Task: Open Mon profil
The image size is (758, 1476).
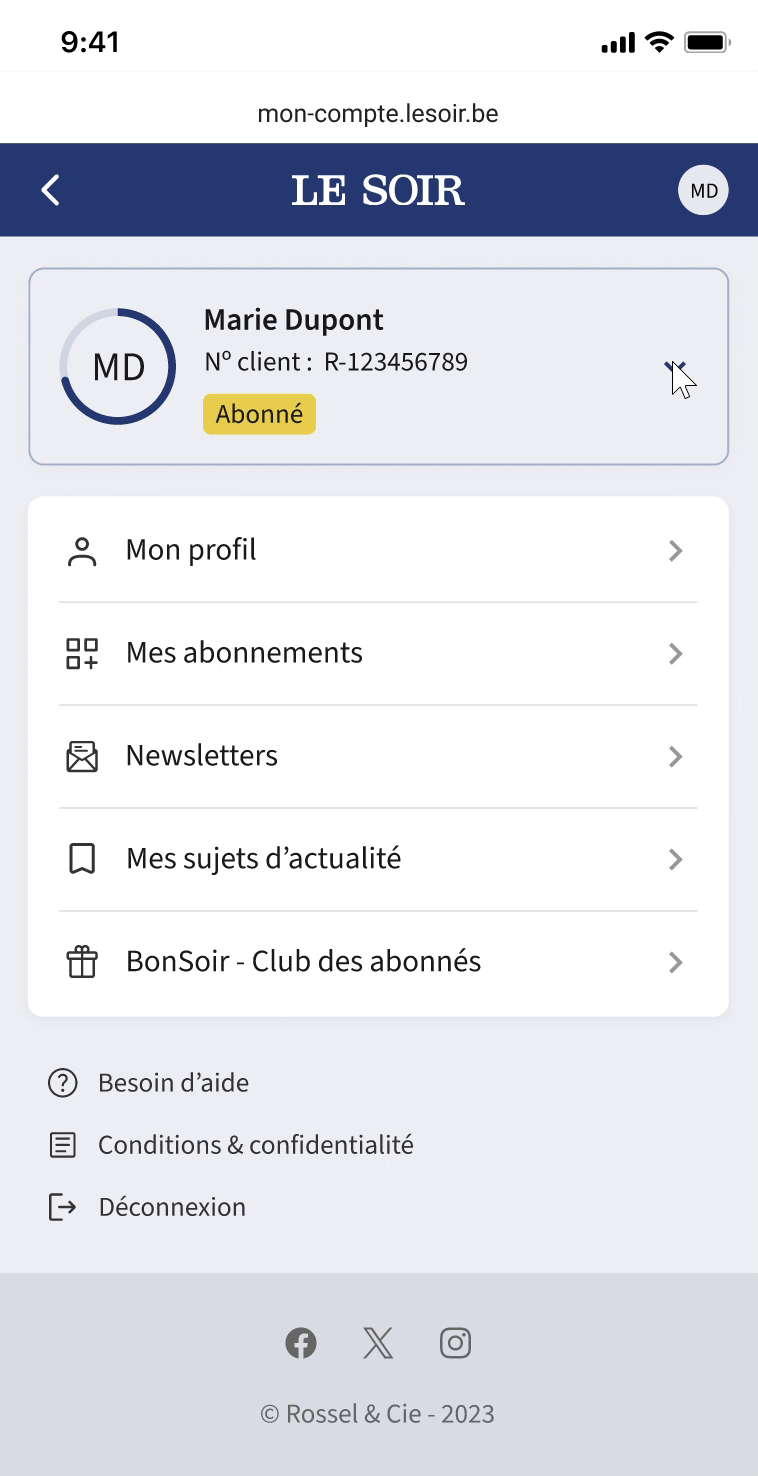Action: [378, 550]
